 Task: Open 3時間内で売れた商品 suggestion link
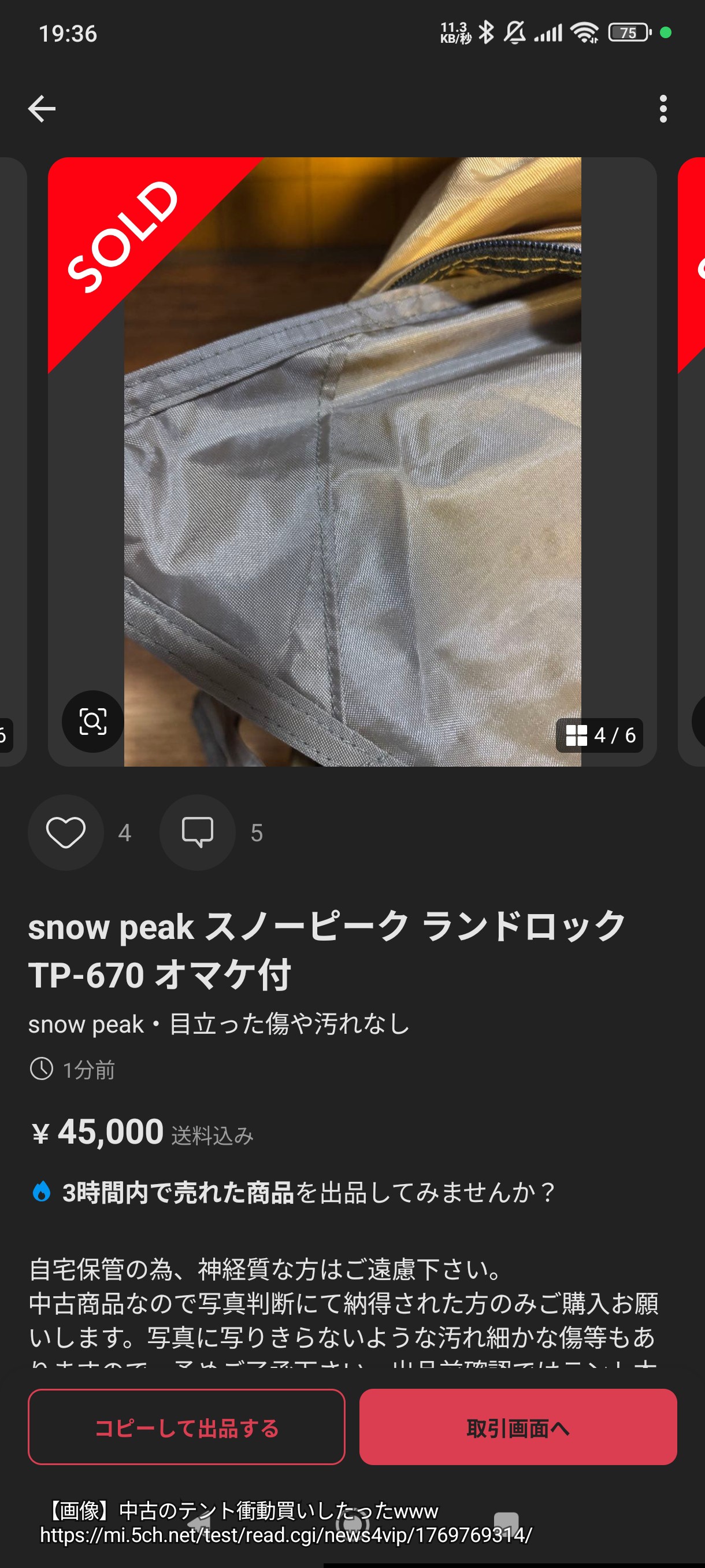click(x=177, y=1192)
